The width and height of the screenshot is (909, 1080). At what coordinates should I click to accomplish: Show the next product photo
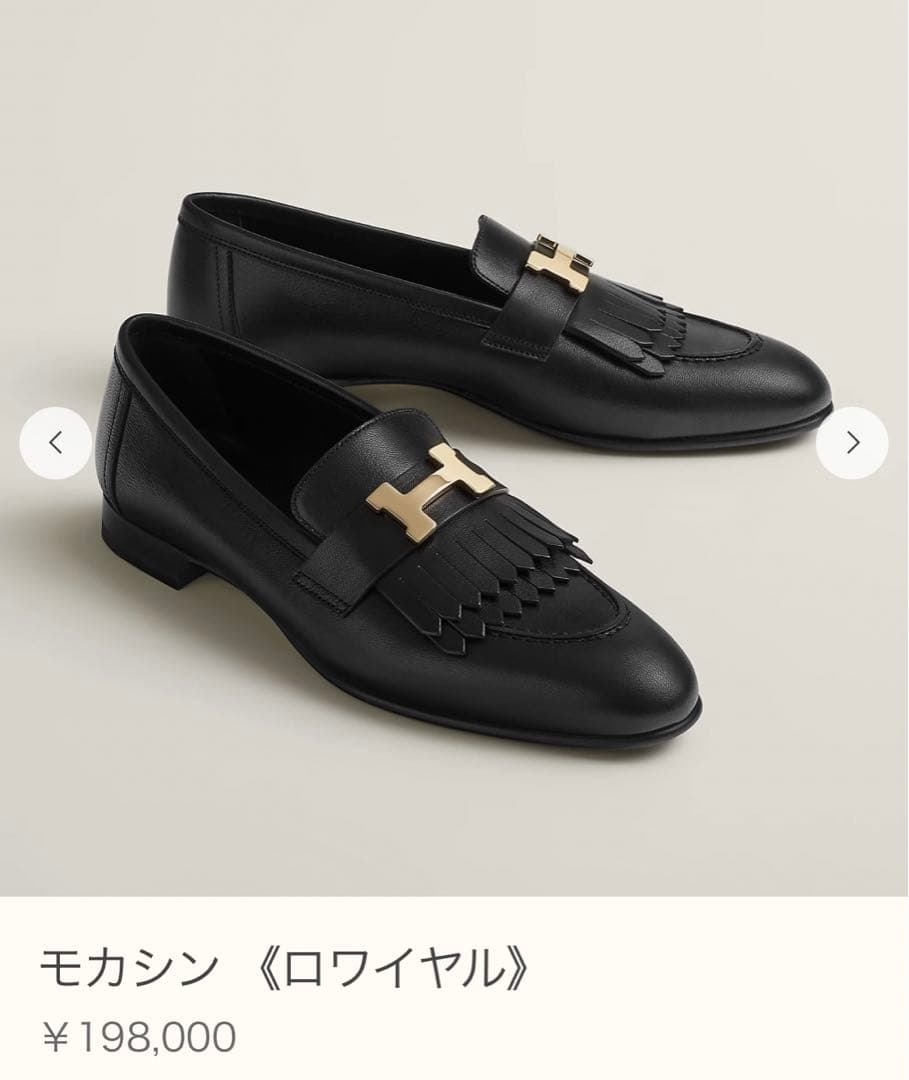(x=852, y=443)
